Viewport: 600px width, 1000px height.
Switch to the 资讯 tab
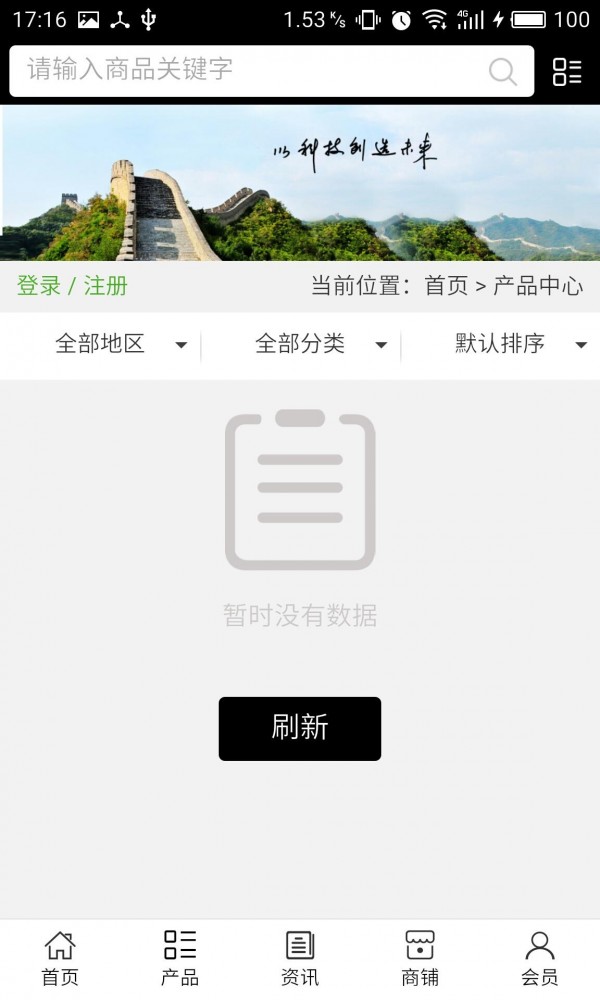(300, 959)
